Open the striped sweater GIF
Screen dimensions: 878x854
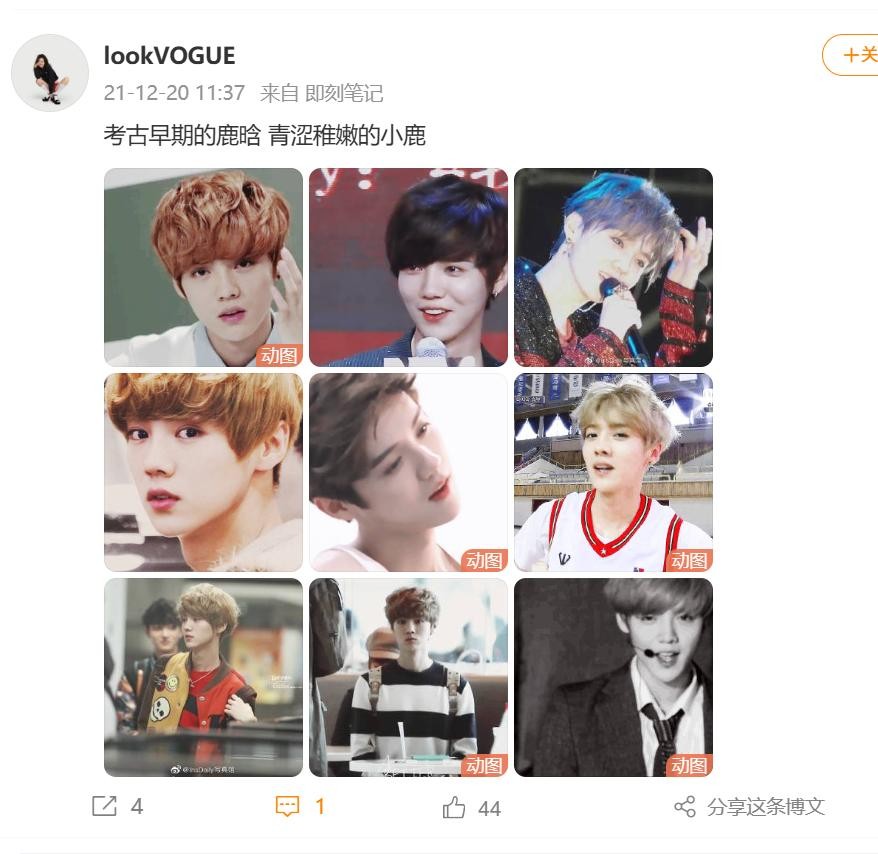(x=408, y=677)
